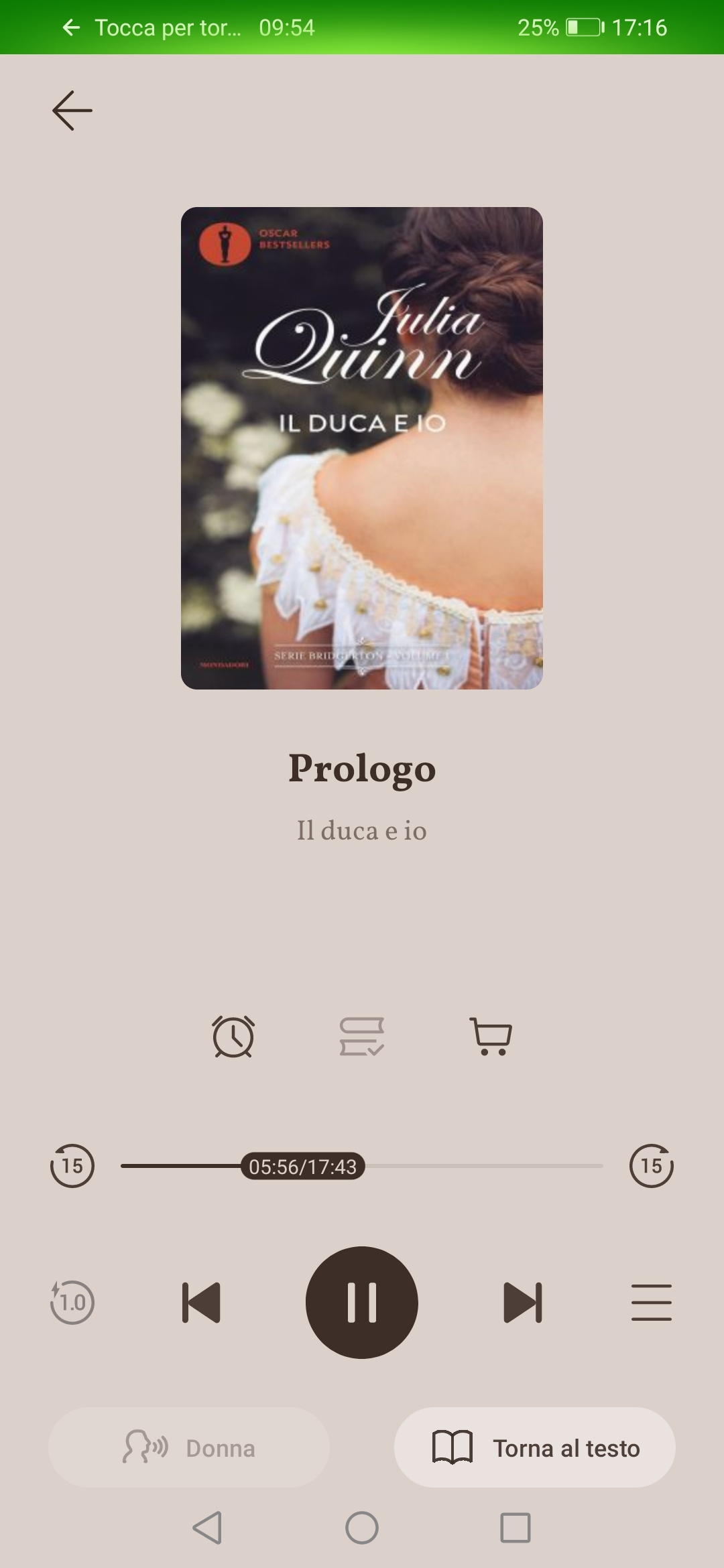
Task: Open the chapter list menu
Action: [x=651, y=1303]
